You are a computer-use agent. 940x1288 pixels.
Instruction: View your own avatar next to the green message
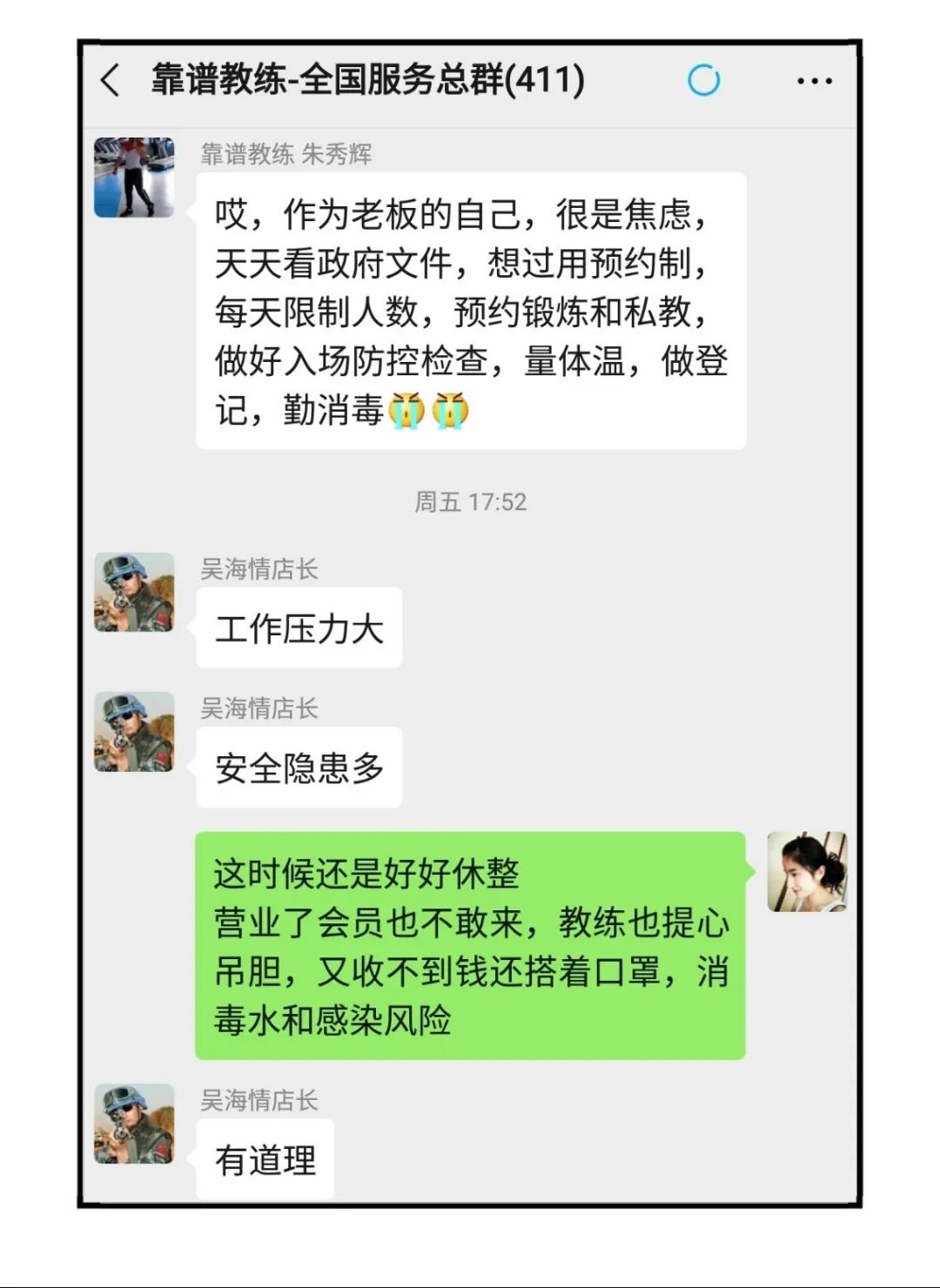coord(807,872)
